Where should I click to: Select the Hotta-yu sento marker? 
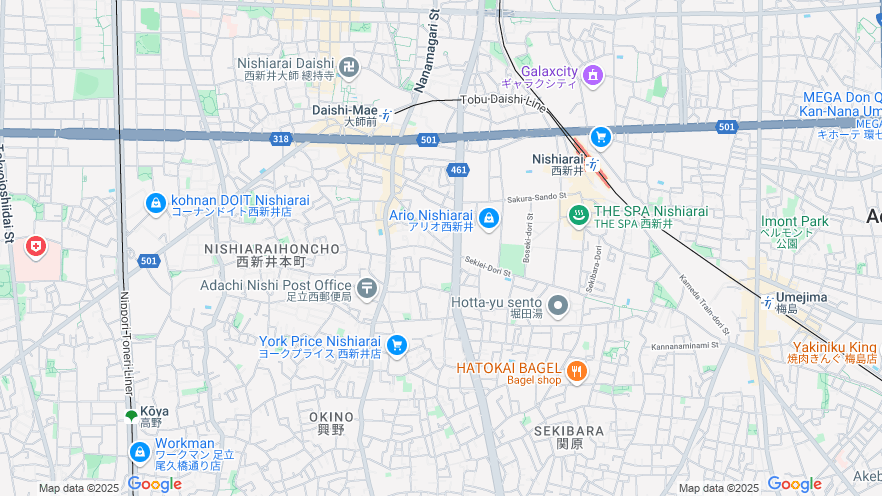557,305
